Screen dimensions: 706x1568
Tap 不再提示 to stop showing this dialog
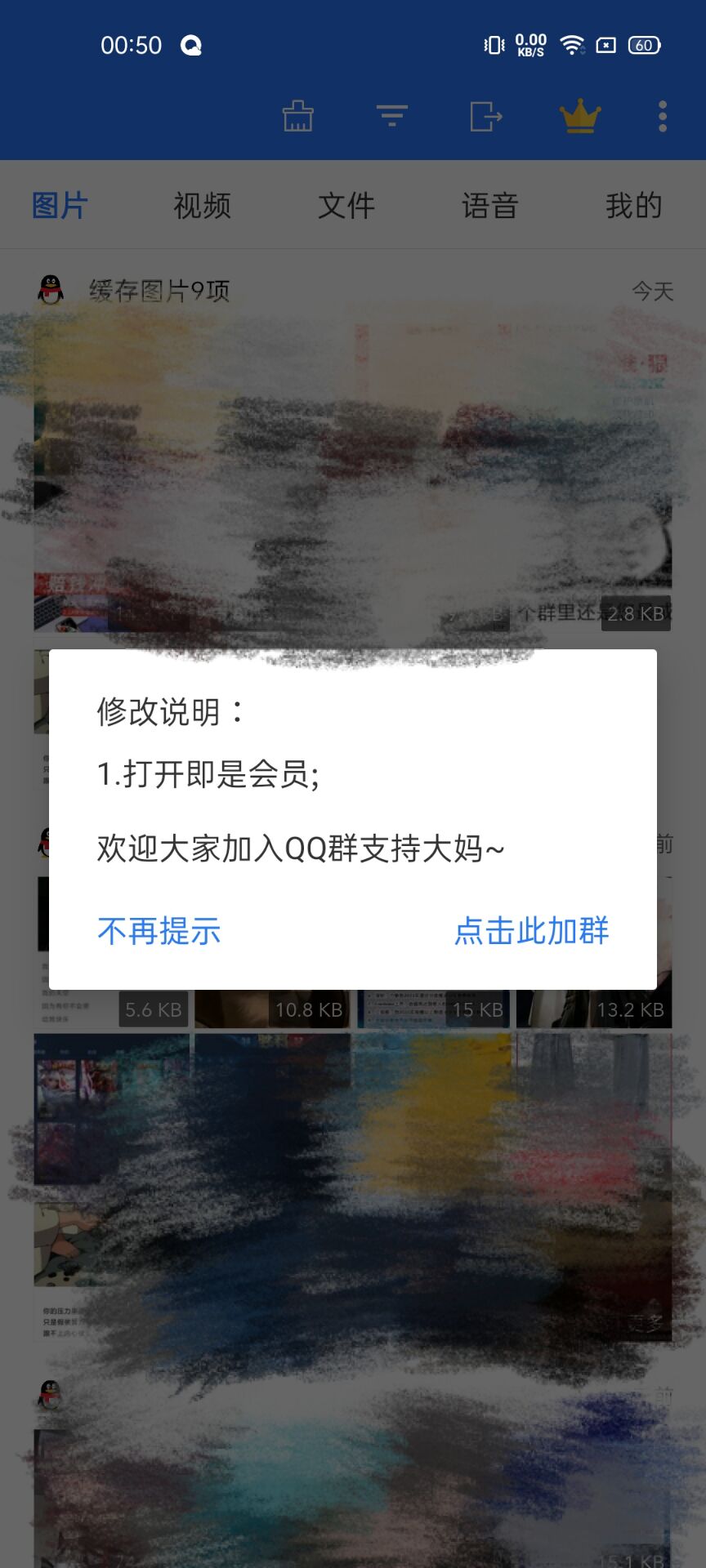tap(159, 931)
